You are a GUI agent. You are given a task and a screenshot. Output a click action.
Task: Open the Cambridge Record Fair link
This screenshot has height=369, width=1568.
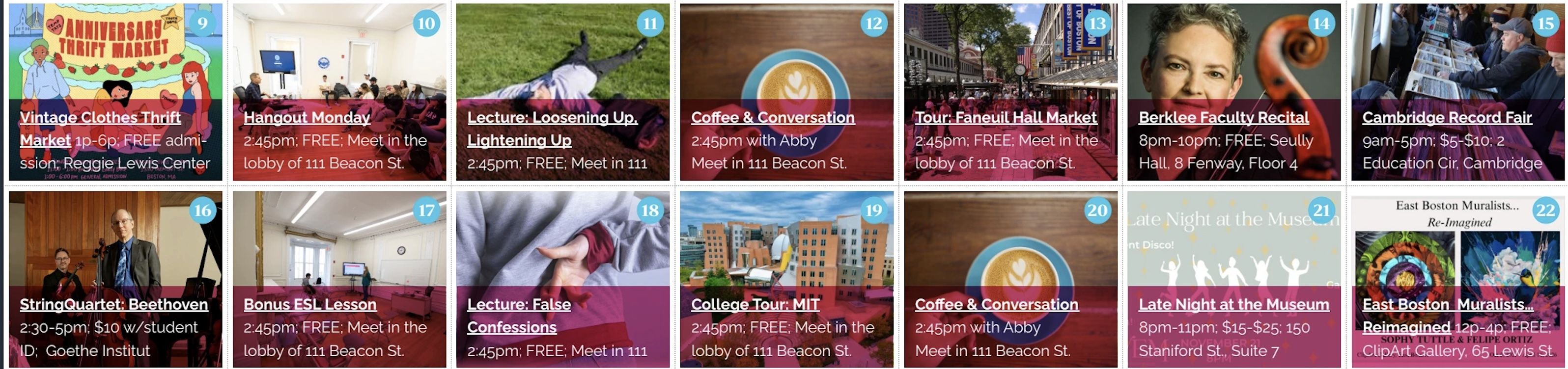click(1446, 118)
